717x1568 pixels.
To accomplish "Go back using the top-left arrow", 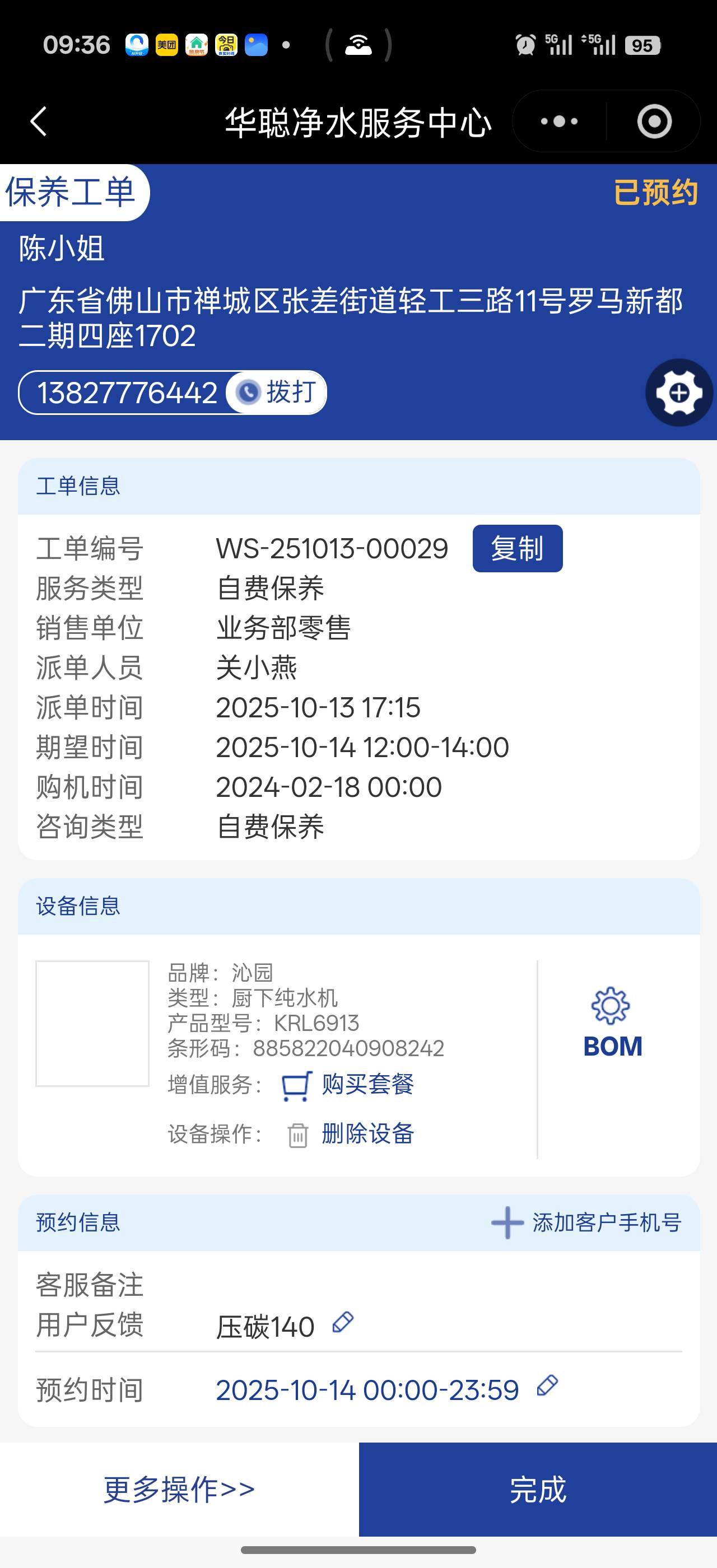I will tap(38, 121).
